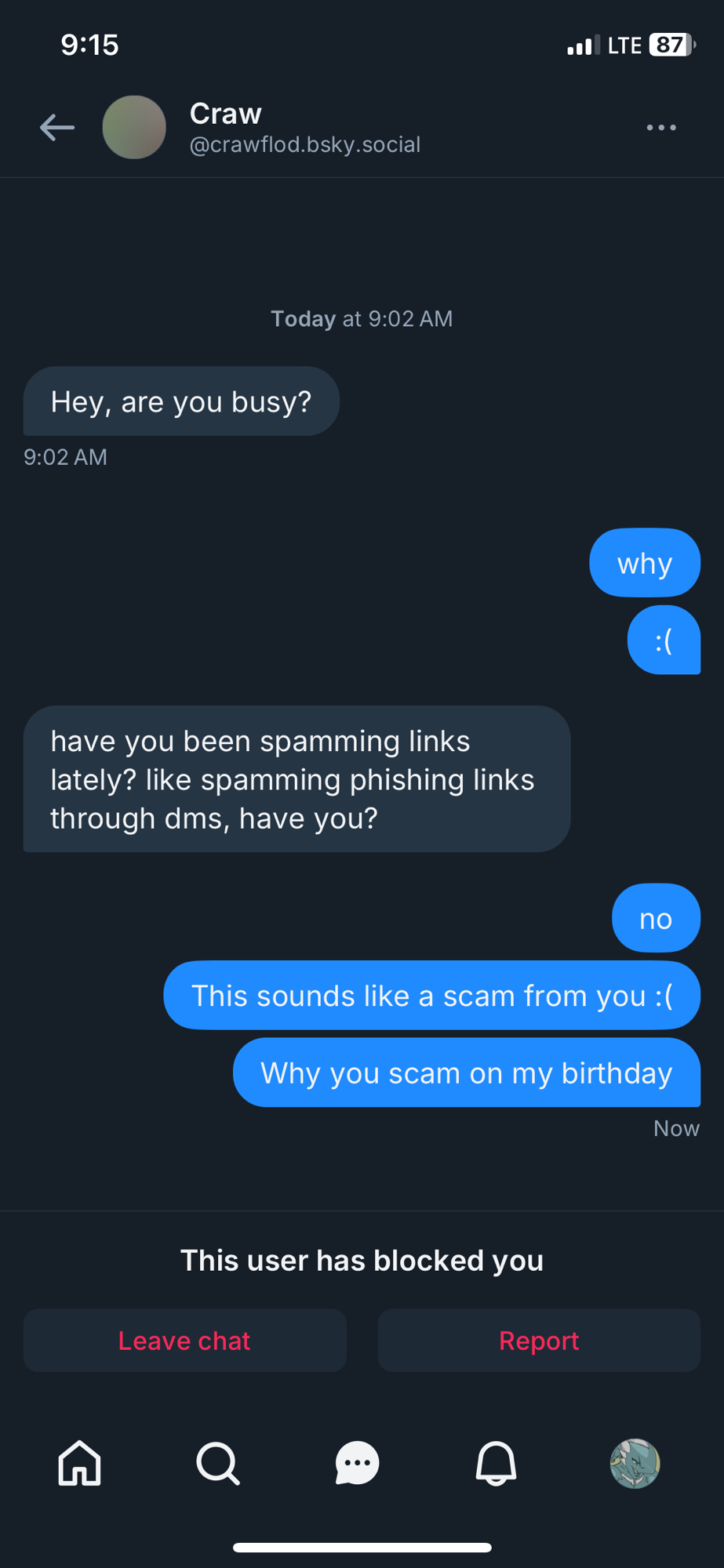Open the Search tab
This screenshot has height=1568, width=724.
point(218,1463)
